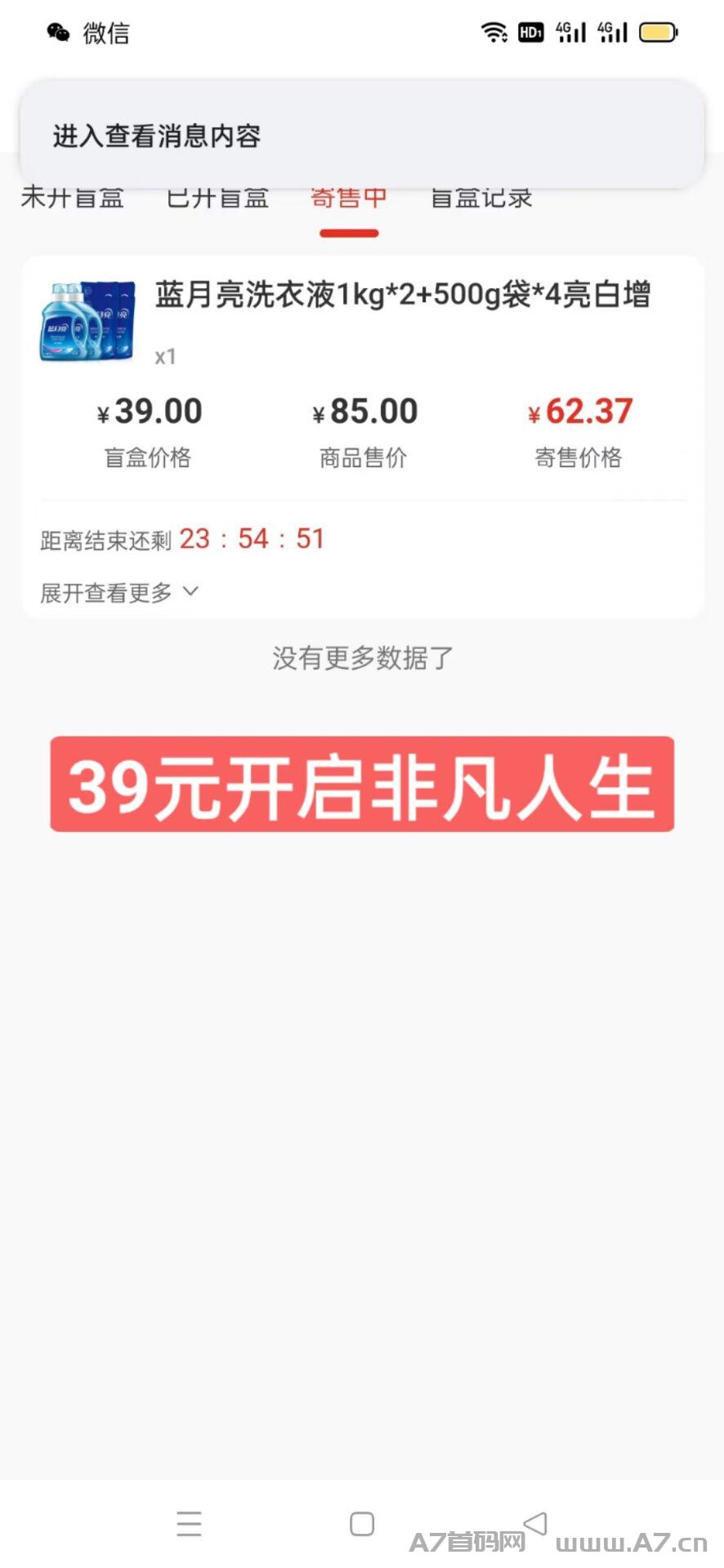The height and width of the screenshot is (1568, 724).
Task: Open the recent apps menu button
Action: pyautogui.click(x=189, y=1524)
